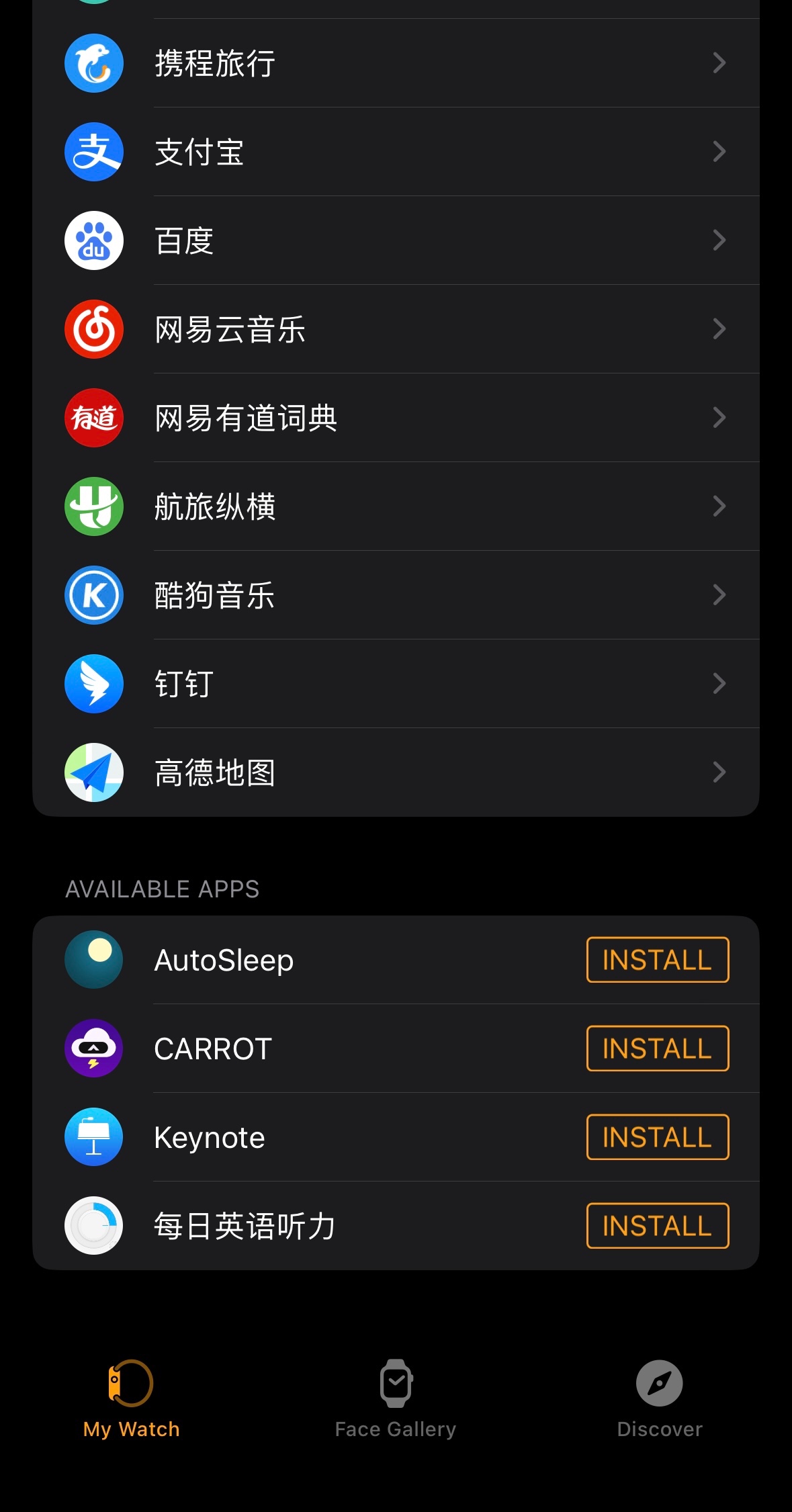Install 每日英语听力 app
The height and width of the screenshot is (1512, 792).
(x=657, y=1226)
